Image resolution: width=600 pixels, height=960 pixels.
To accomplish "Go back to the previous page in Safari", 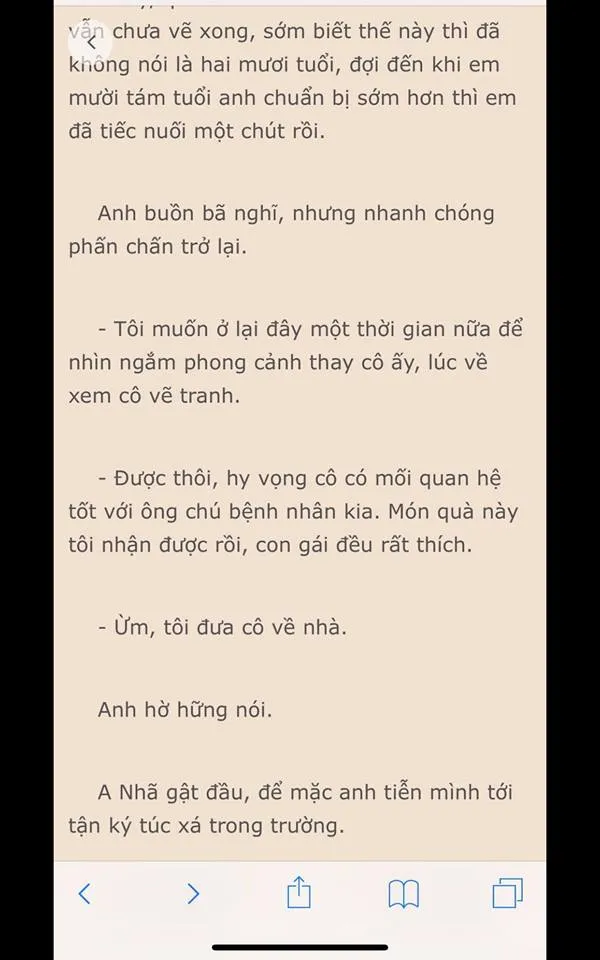I will [x=85, y=893].
